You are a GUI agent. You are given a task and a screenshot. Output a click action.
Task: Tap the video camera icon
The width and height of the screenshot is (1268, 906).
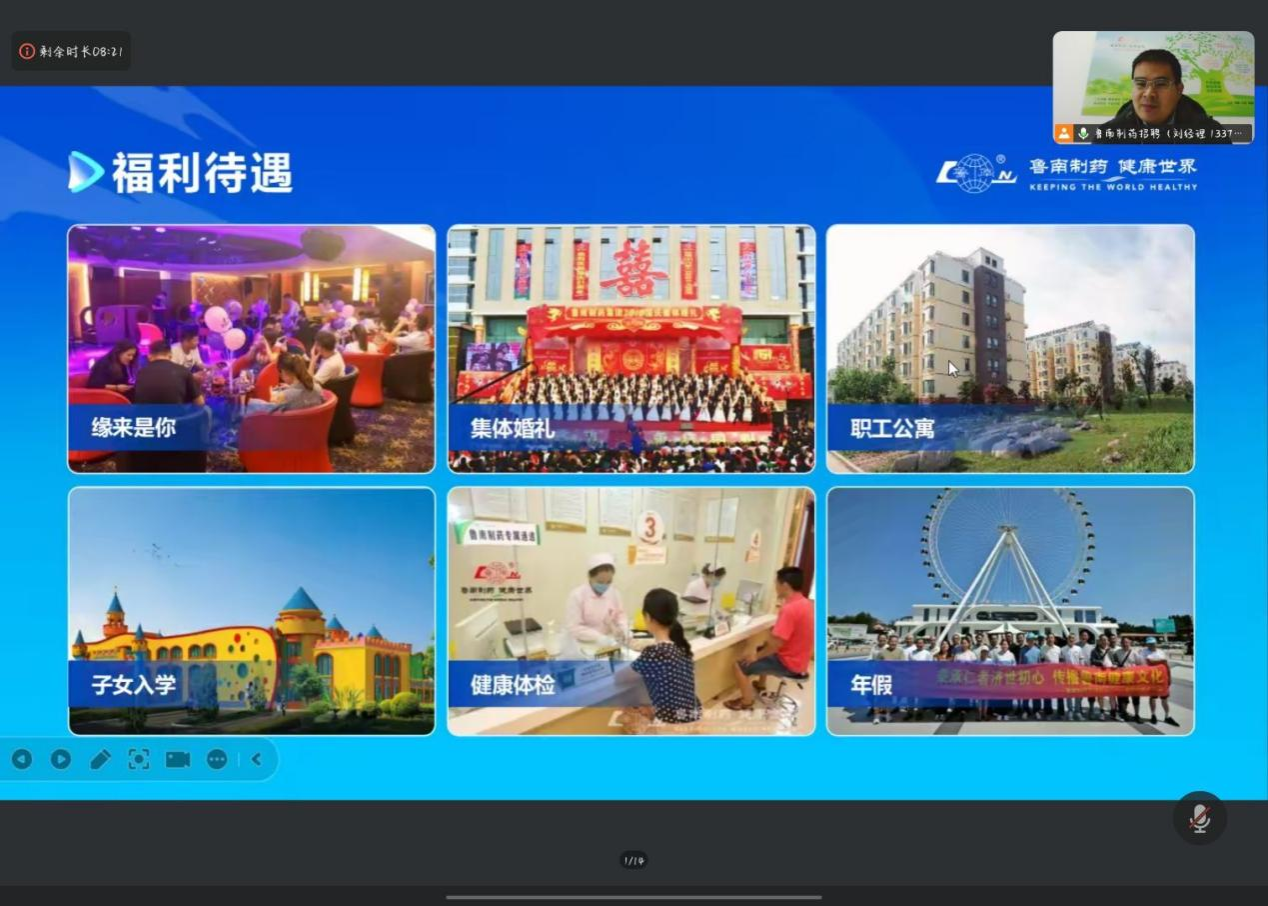pos(178,759)
